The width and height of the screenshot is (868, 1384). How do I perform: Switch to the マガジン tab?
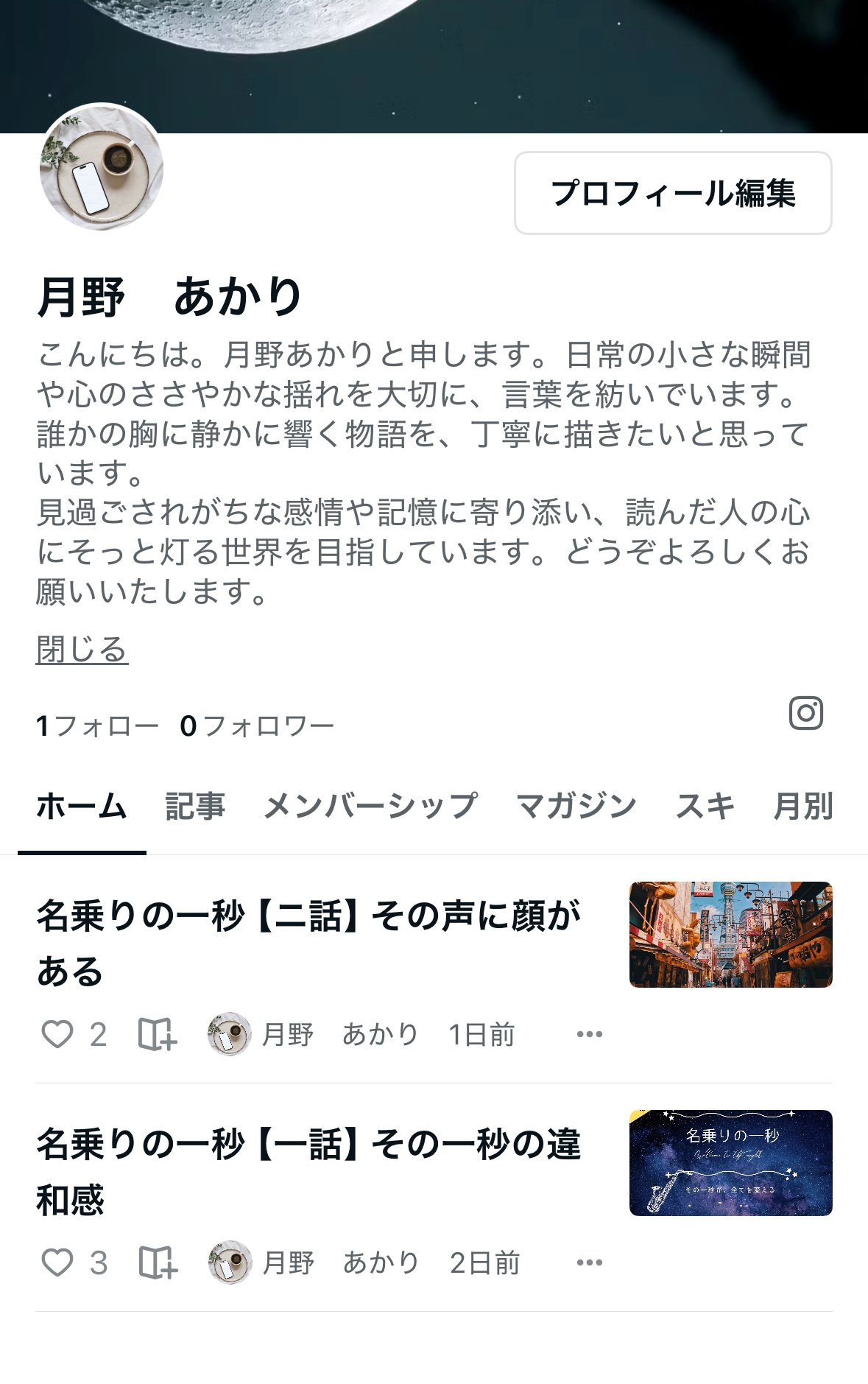[576, 807]
